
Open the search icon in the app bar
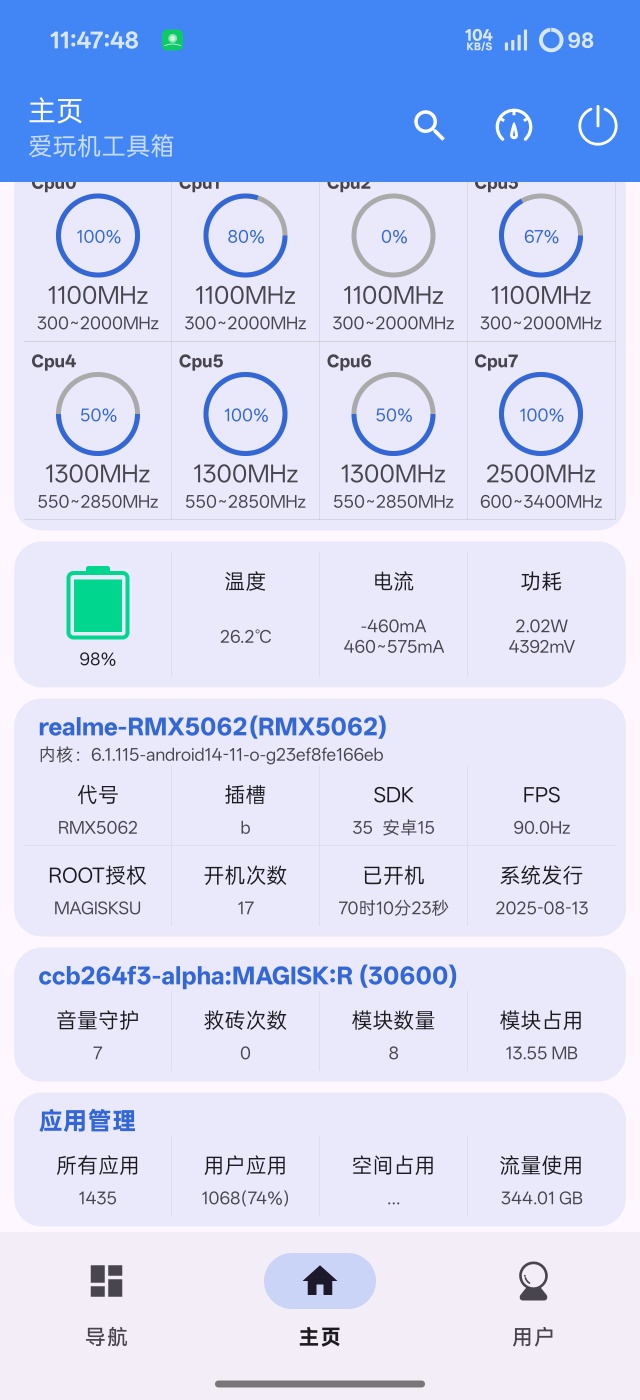point(429,126)
